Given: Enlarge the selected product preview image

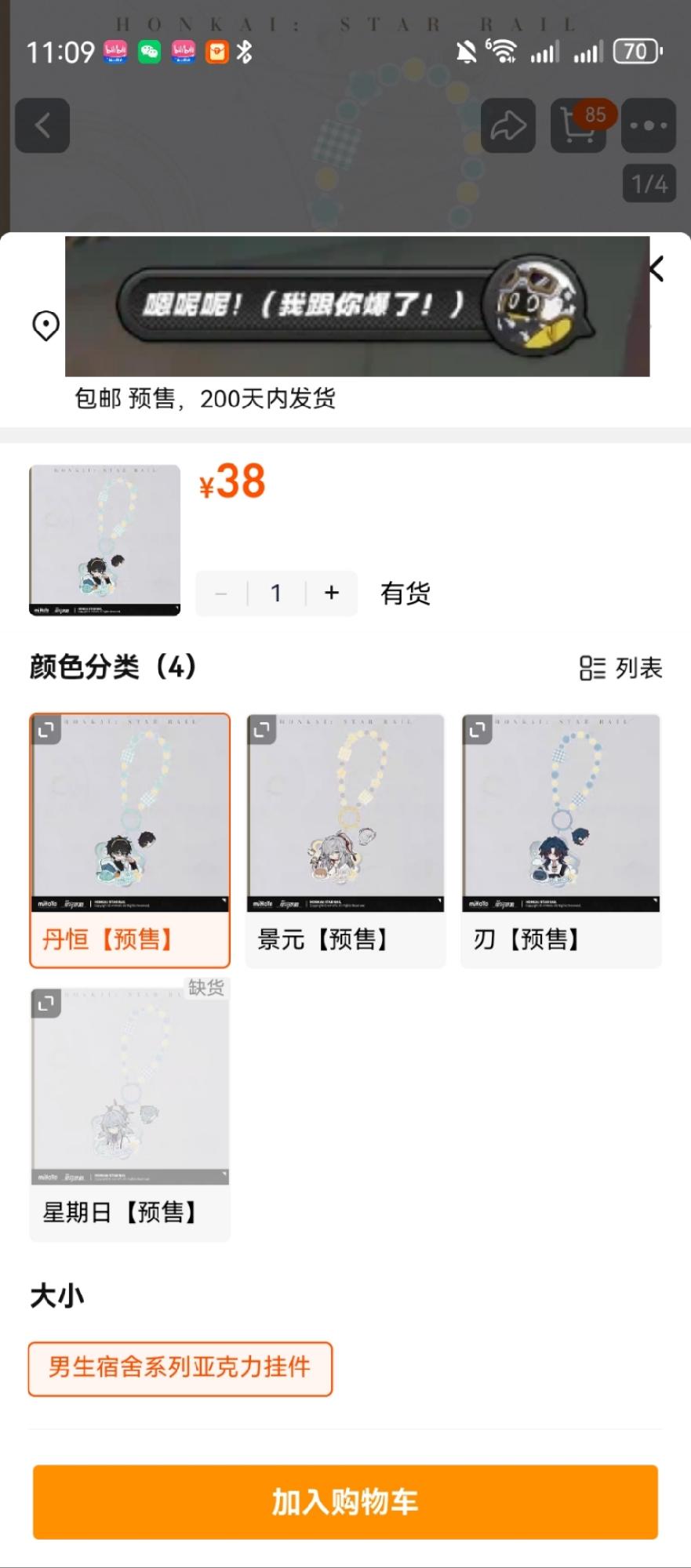Looking at the screenshot, I should click(x=104, y=540).
